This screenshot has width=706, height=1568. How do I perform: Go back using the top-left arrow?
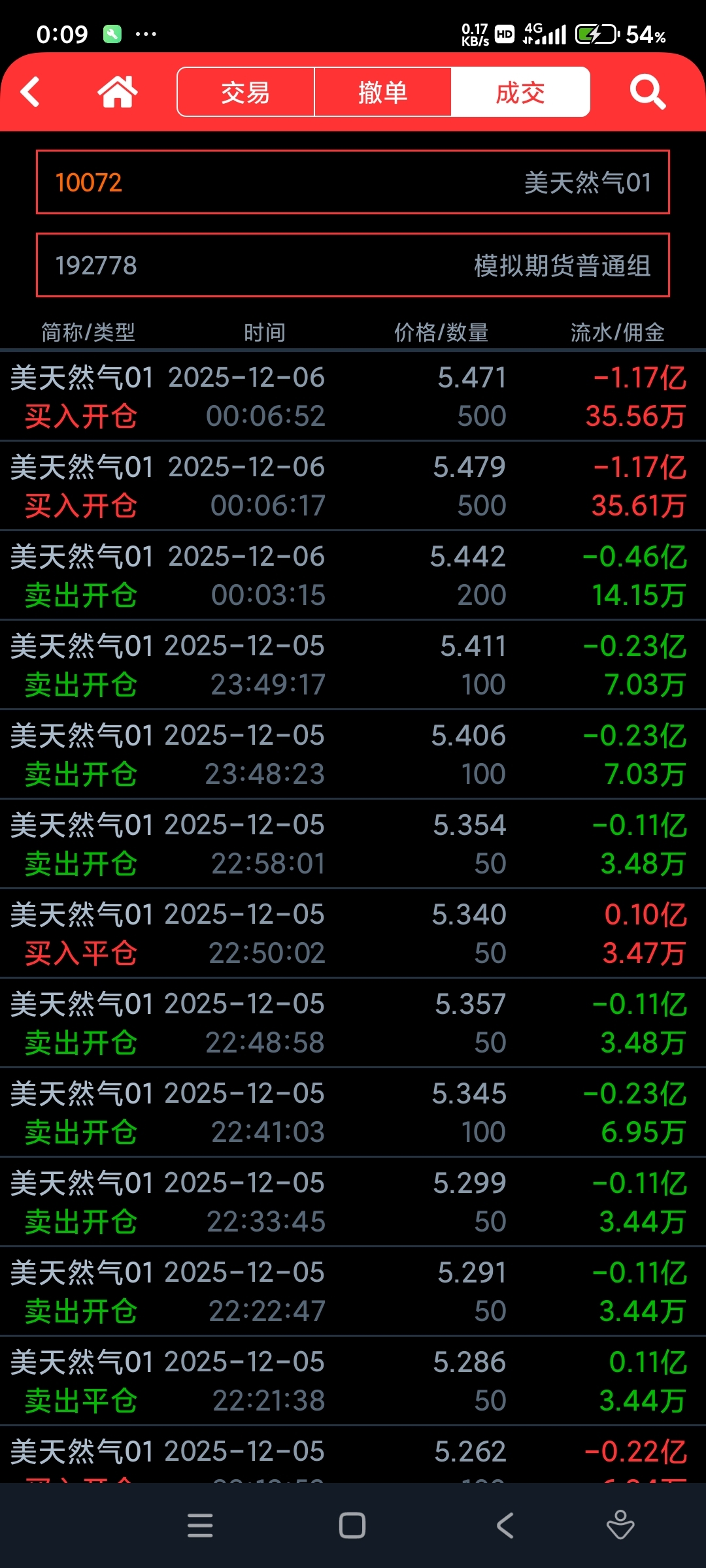click(x=31, y=92)
